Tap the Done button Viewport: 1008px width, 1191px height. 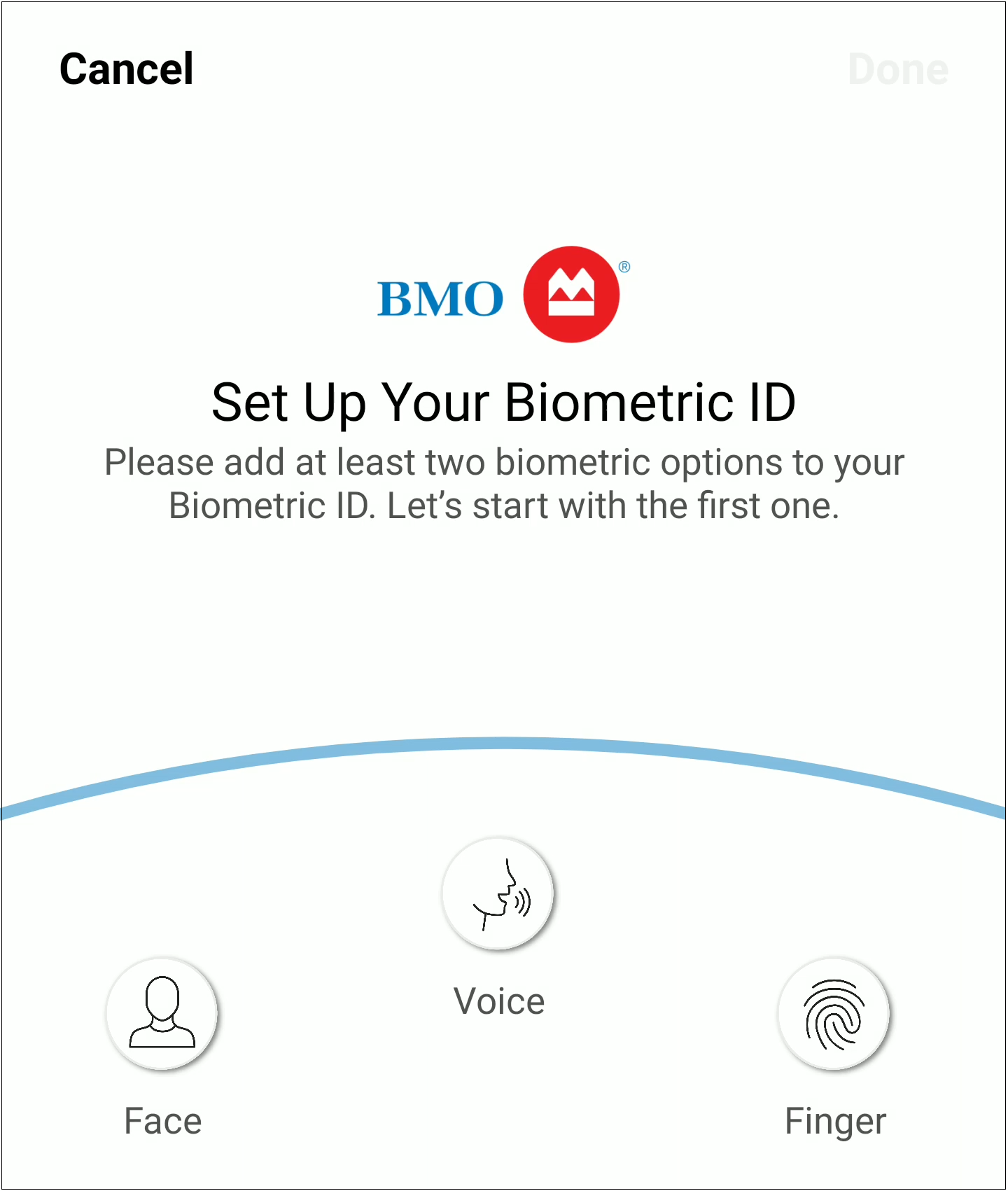[x=898, y=69]
